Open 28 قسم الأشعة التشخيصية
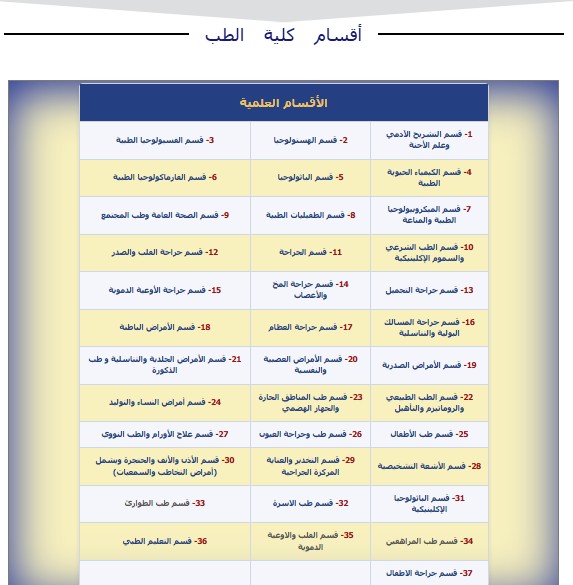This screenshot has width=573, height=585. (x=429, y=466)
